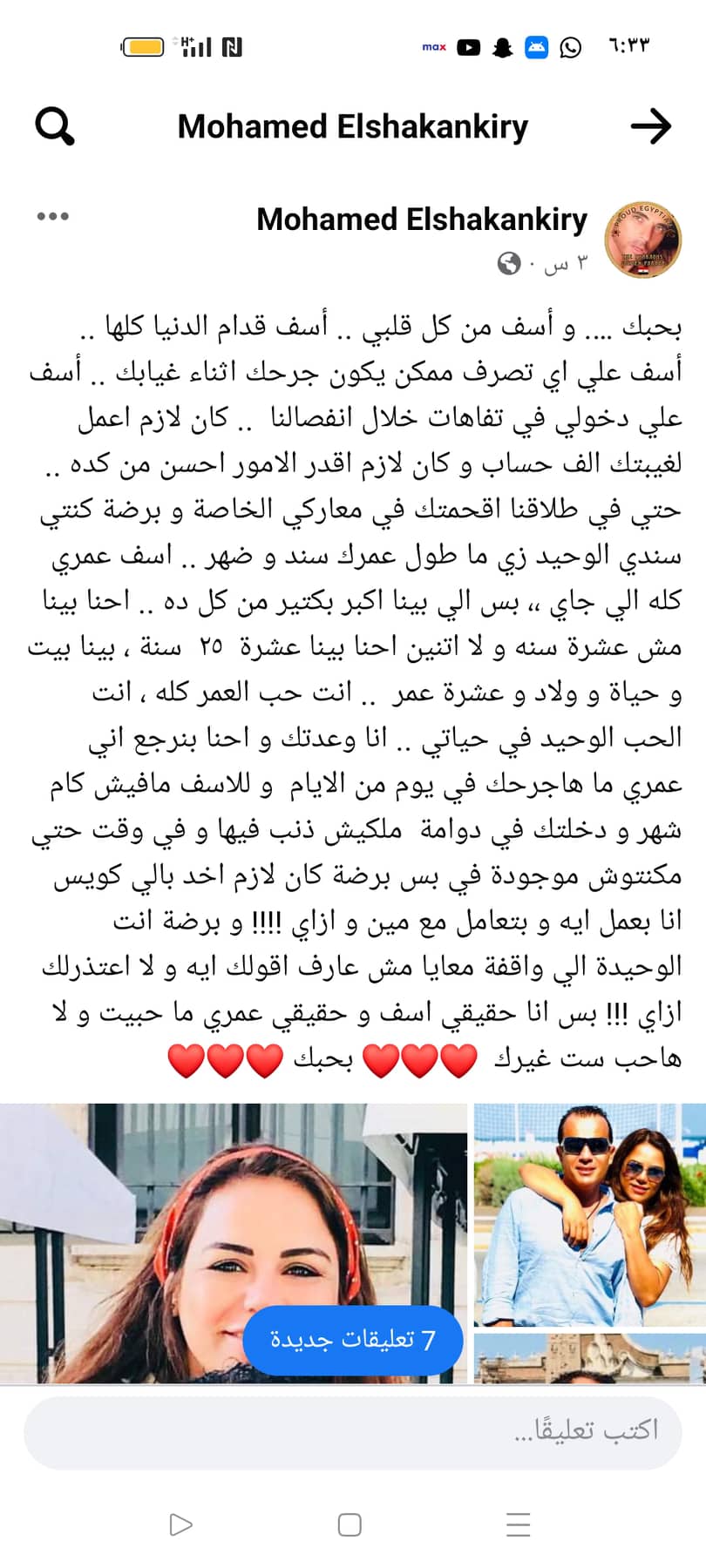Go to the system home screen

pyautogui.click(x=350, y=1524)
